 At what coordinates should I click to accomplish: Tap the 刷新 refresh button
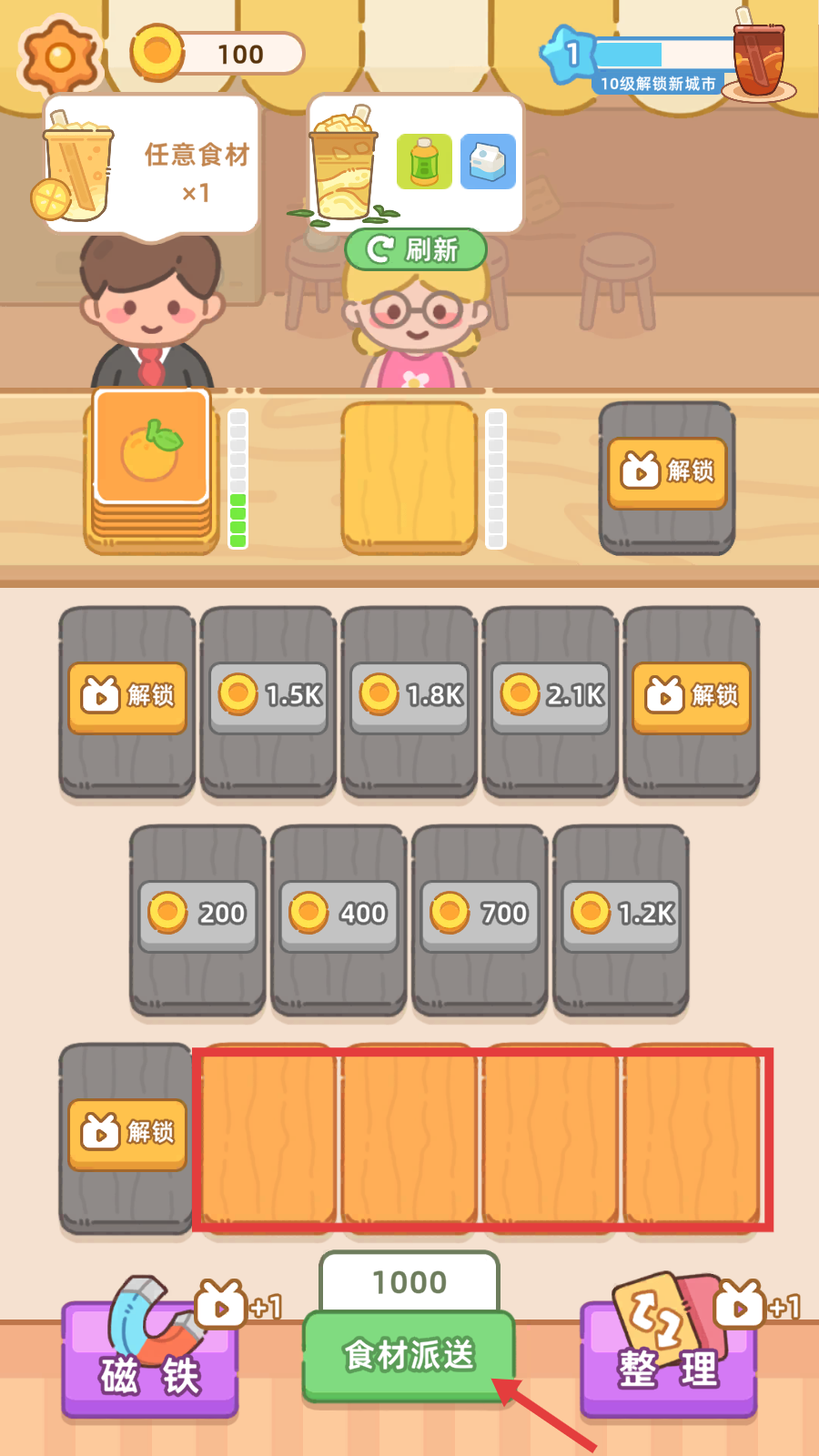[416, 248]
